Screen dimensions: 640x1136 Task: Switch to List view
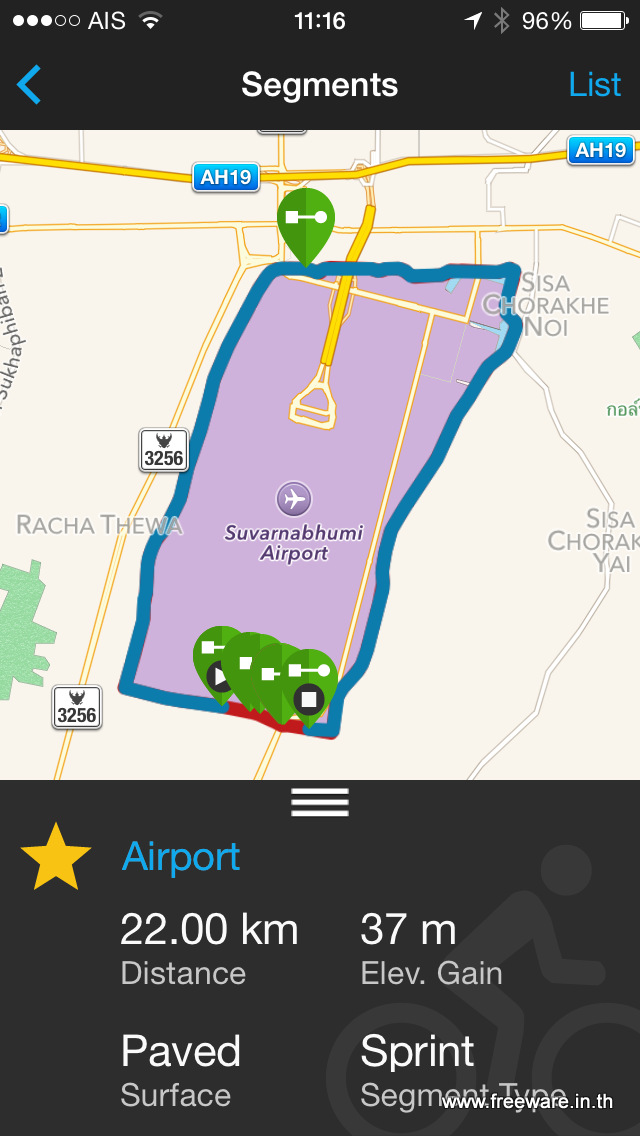click(594, 85)
